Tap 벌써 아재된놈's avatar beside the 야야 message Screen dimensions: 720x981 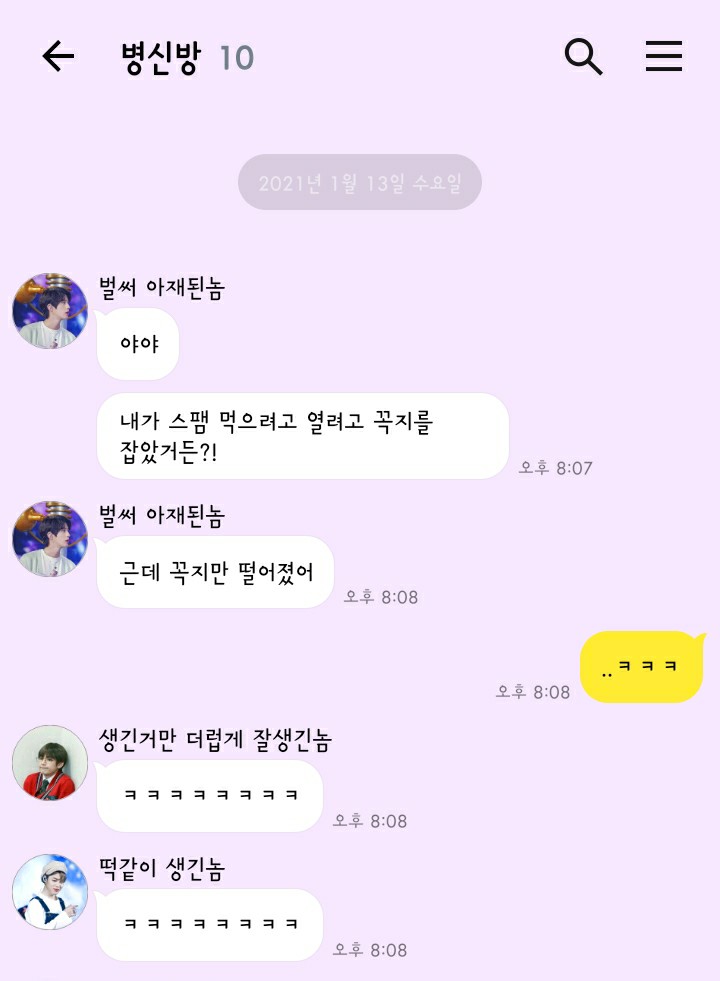click(x=50, y=311)
